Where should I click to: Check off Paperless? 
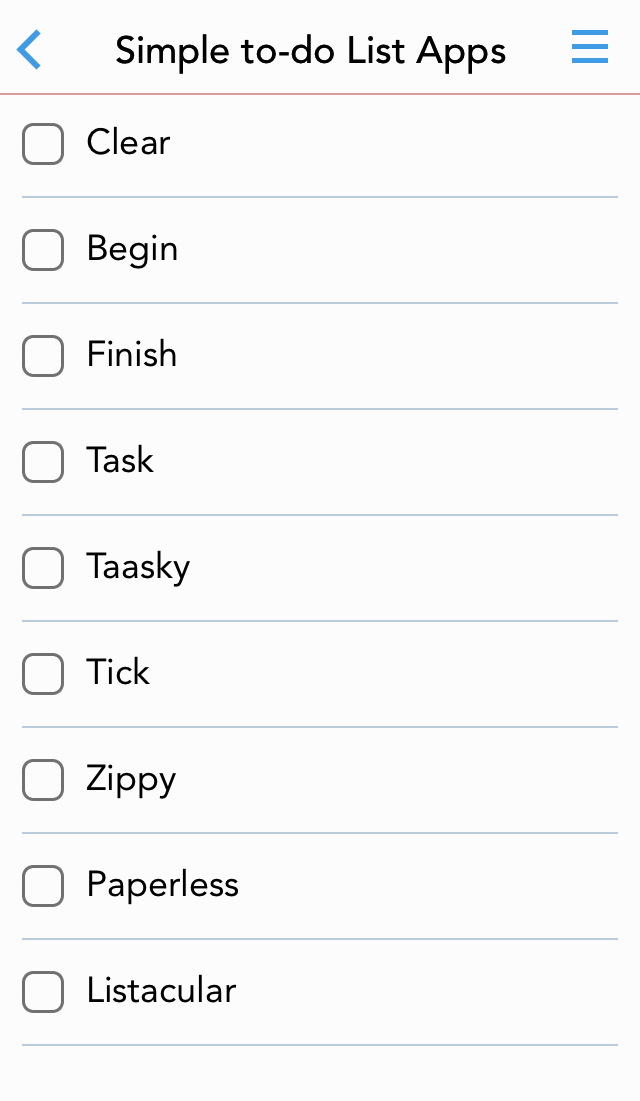tap(43, 885)
